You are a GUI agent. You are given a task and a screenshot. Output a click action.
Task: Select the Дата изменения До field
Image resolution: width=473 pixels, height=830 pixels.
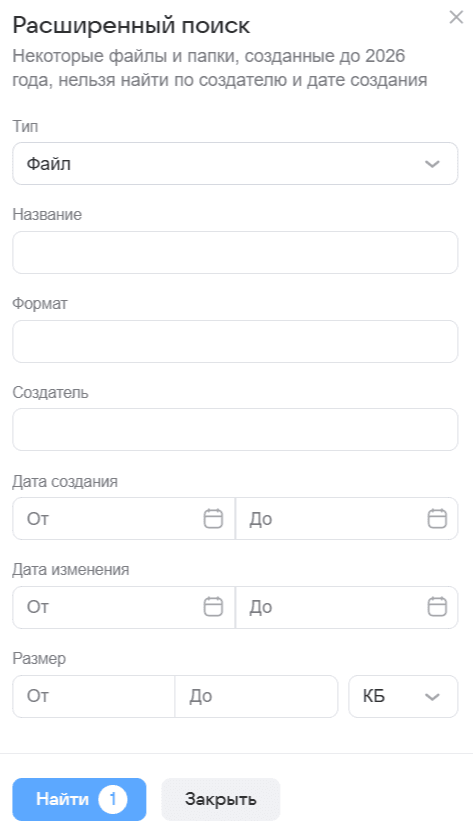(347, 607)
